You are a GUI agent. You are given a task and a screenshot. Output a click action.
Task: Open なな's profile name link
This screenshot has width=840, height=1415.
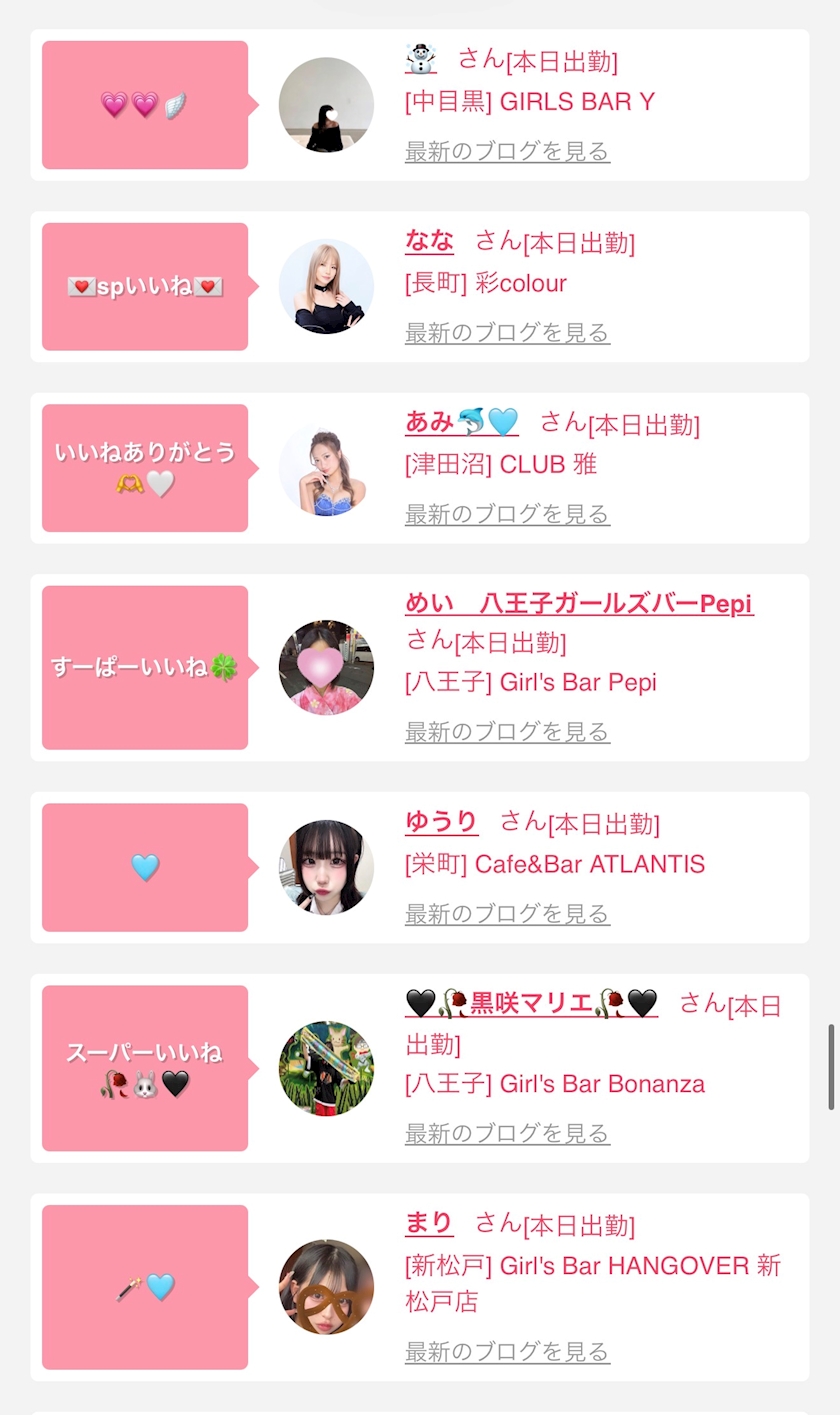(429, 241)
